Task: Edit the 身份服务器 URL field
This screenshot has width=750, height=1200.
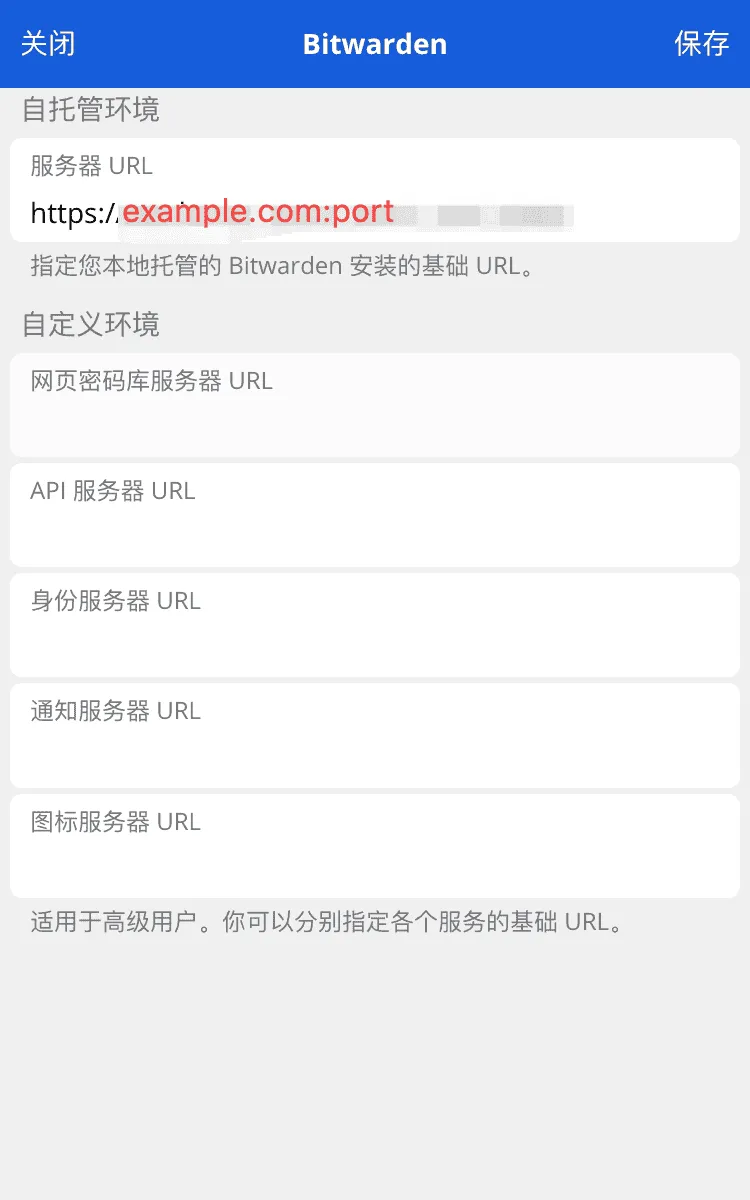Action: point(374,642)
